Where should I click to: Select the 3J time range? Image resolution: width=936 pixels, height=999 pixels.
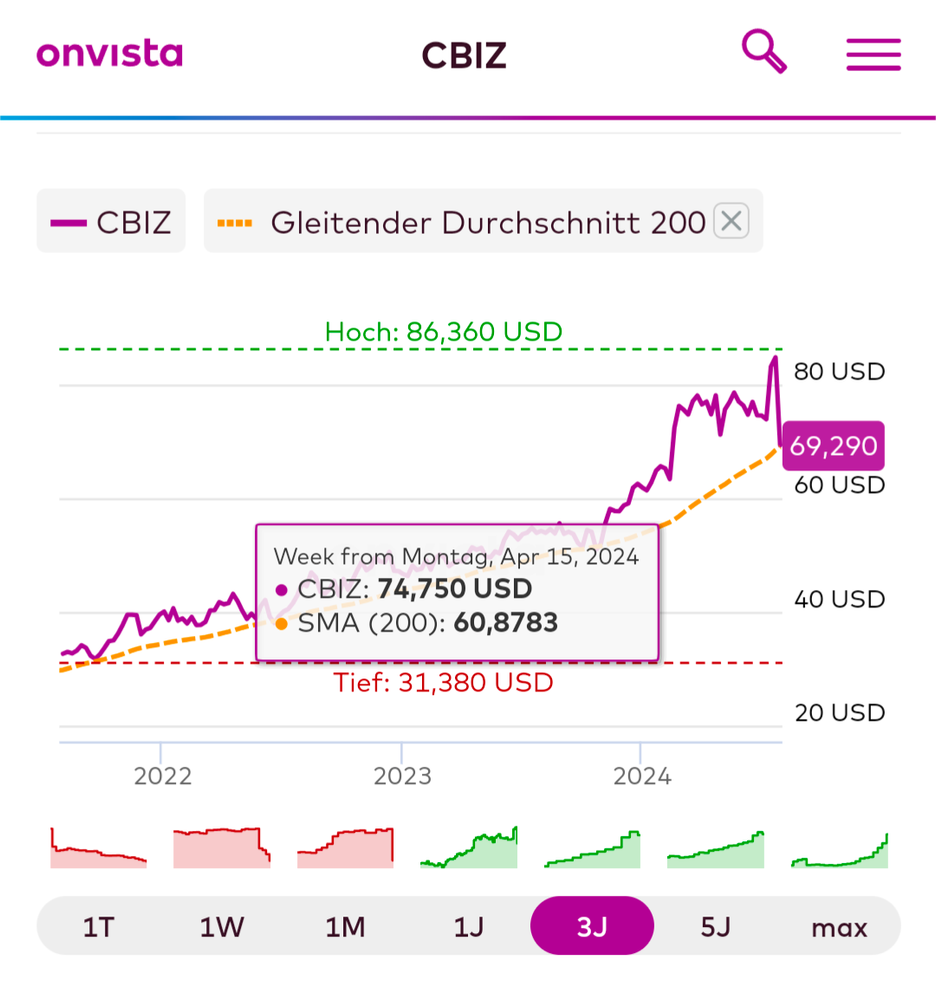pos(592,927)
